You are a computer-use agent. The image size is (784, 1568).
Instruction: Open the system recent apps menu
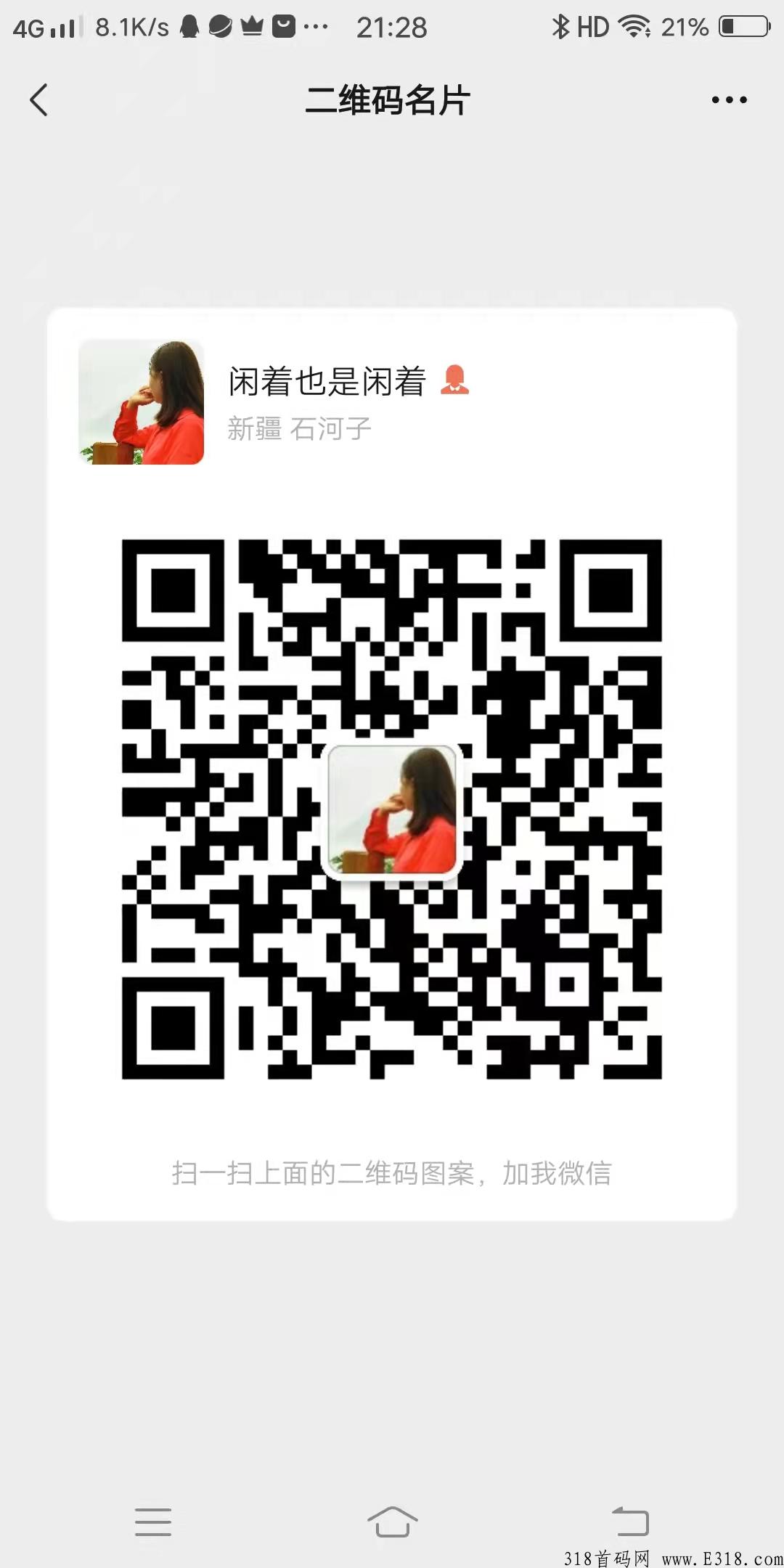click(153, 1521)
